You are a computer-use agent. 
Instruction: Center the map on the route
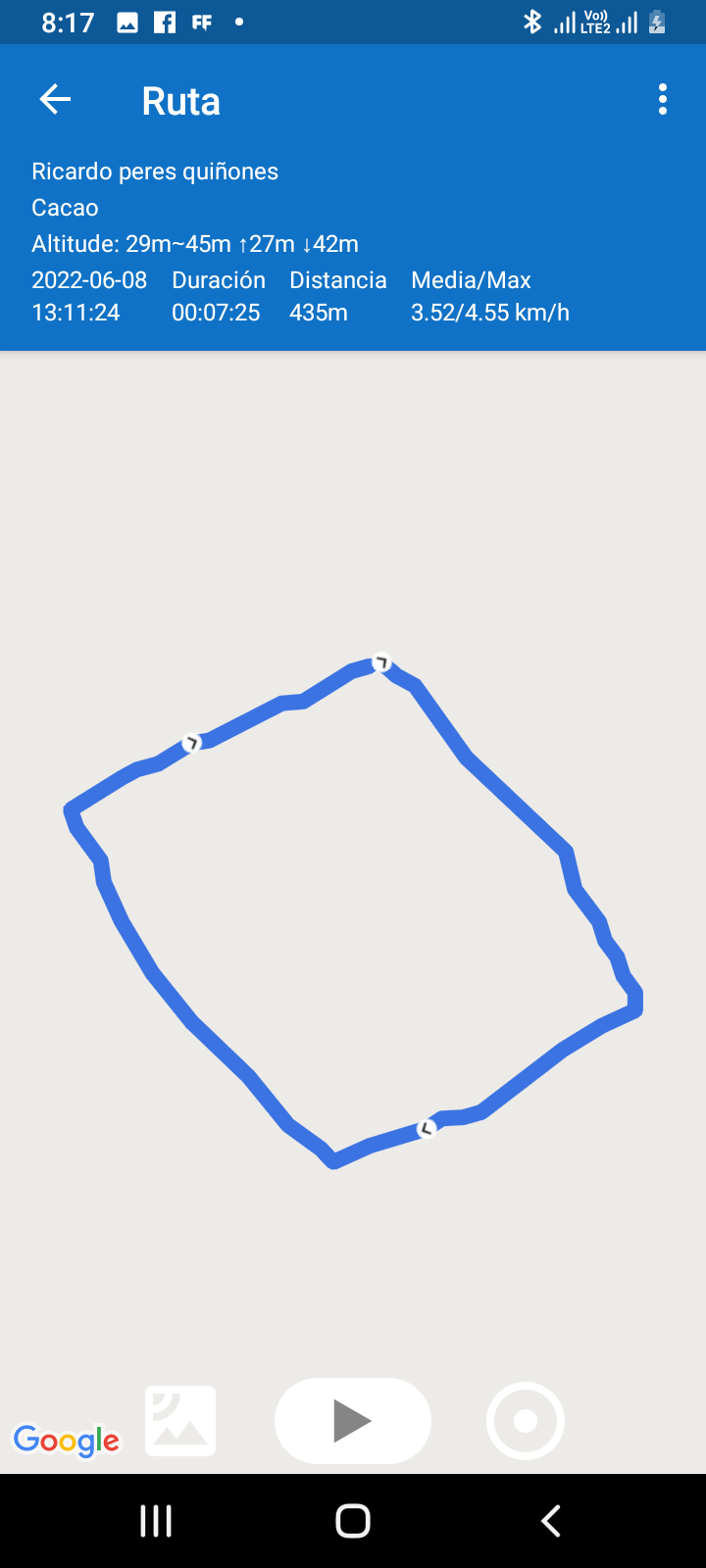click(x=526, y=1421)
